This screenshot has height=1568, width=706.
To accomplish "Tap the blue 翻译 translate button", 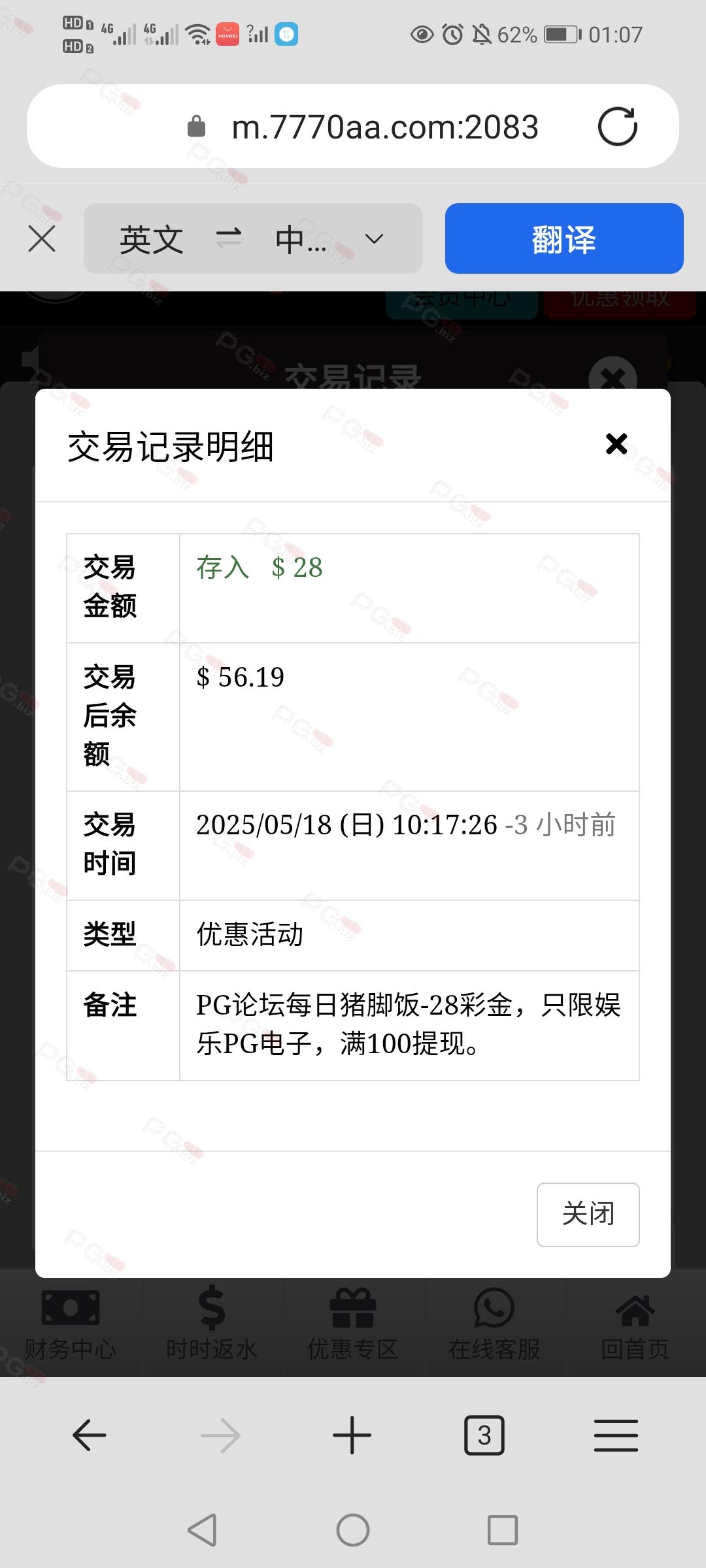I will pos(564,238).
